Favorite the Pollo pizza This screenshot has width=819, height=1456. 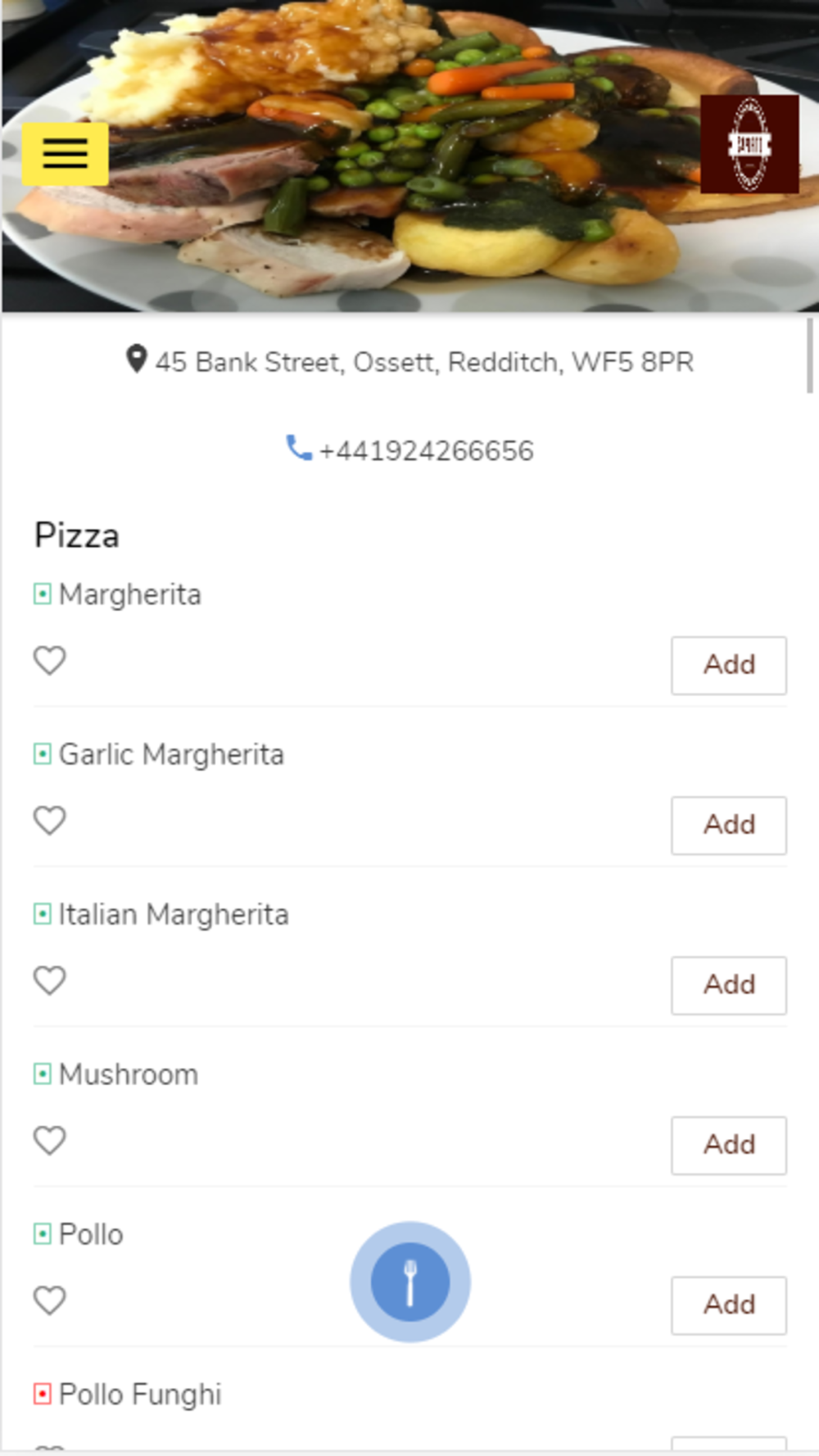(x=49, y=1300)
